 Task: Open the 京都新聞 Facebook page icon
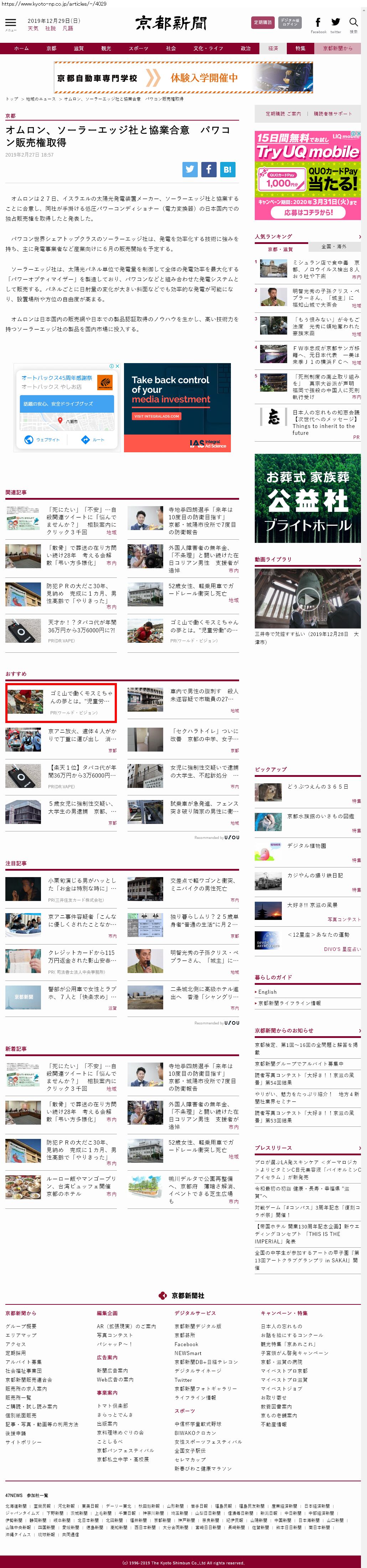tap(318, 23)
